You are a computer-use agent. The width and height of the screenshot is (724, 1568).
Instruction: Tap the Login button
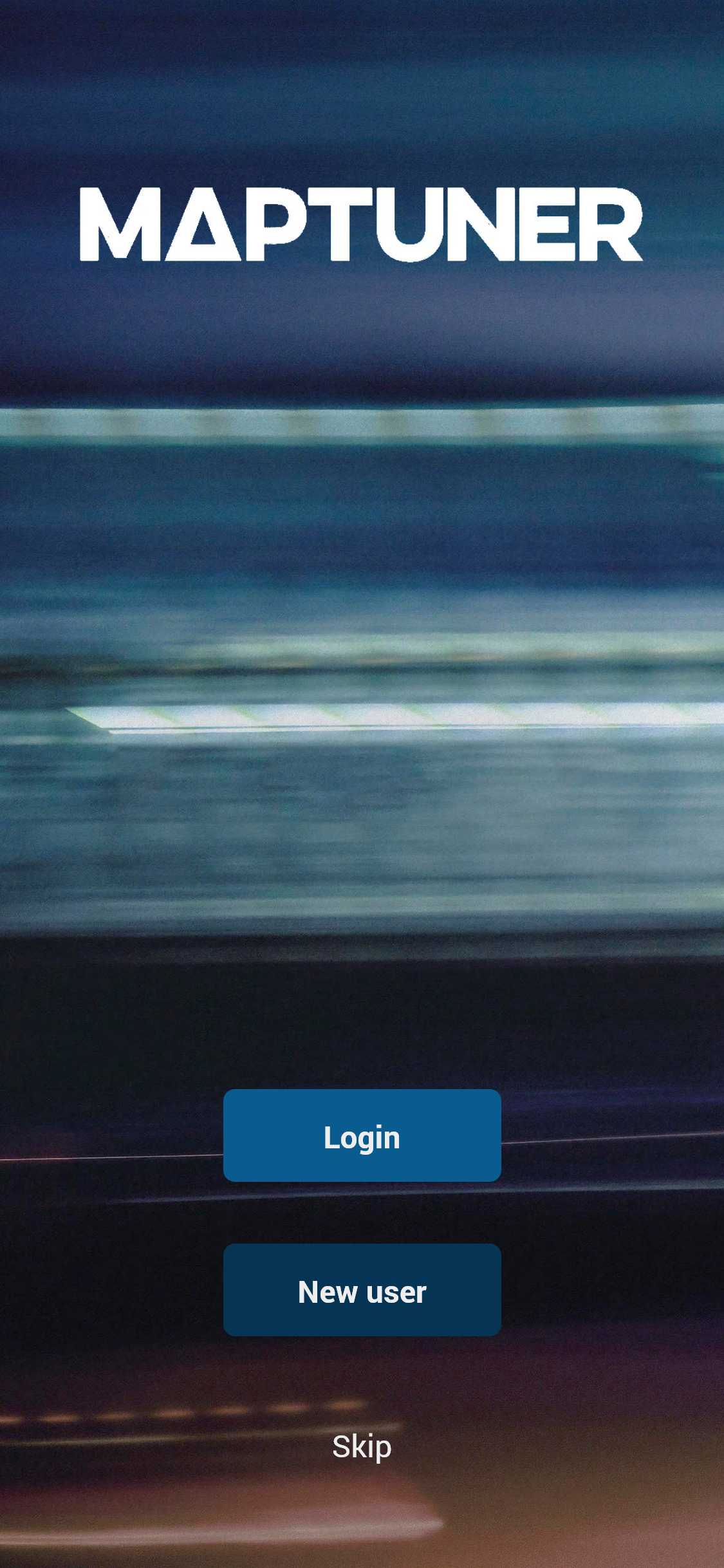click(x=362, y=1135)
